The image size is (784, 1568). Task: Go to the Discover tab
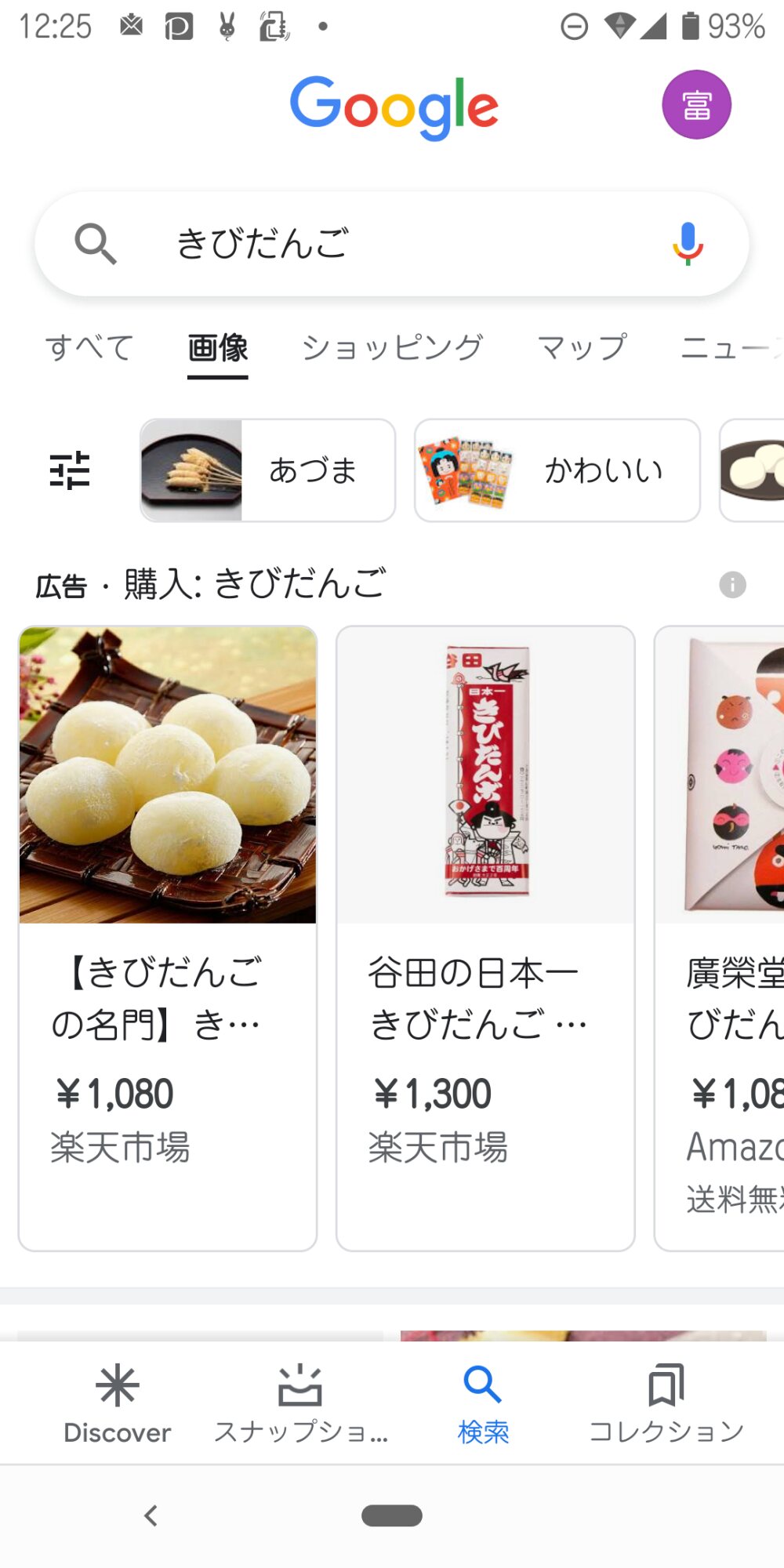[118, 1403]
